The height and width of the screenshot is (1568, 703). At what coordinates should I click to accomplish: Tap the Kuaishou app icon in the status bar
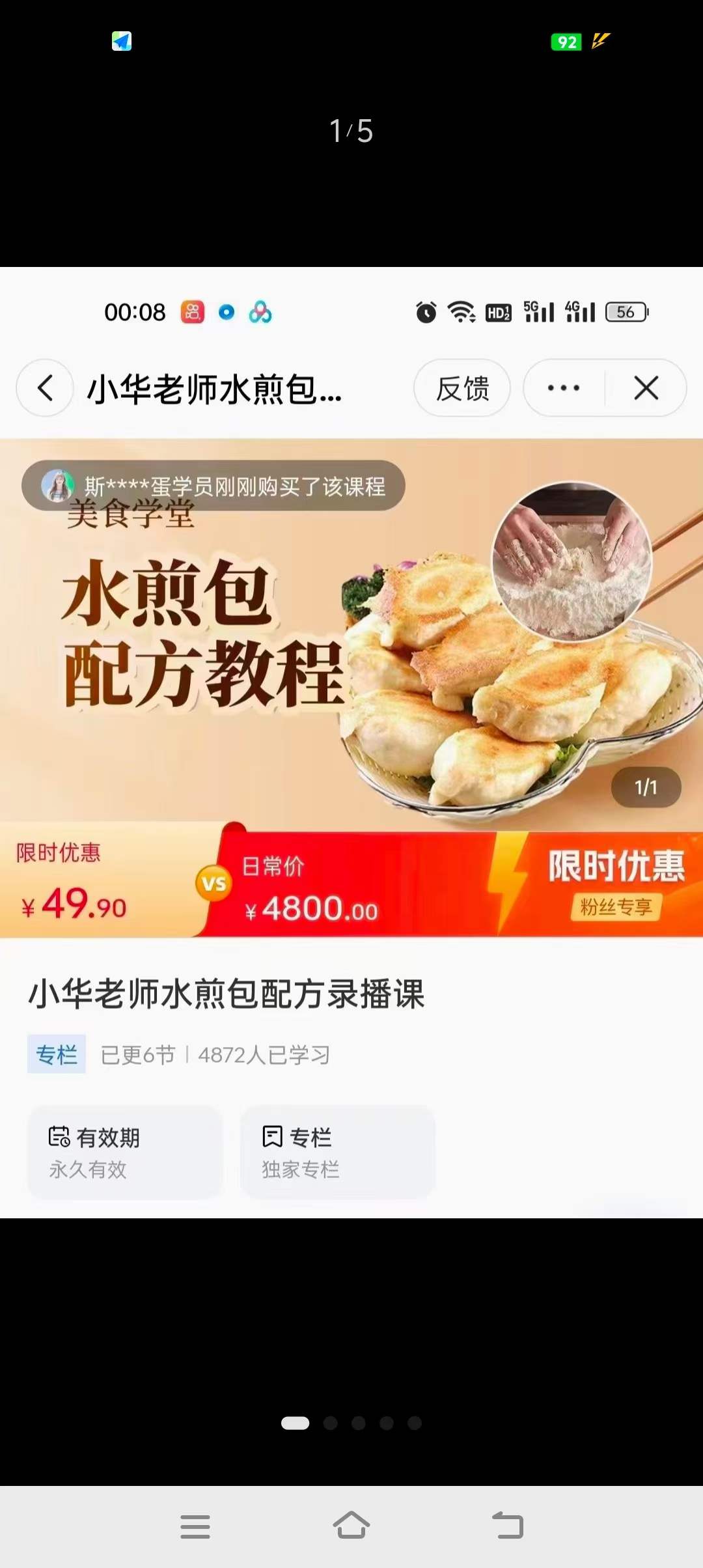coord(193,312)
